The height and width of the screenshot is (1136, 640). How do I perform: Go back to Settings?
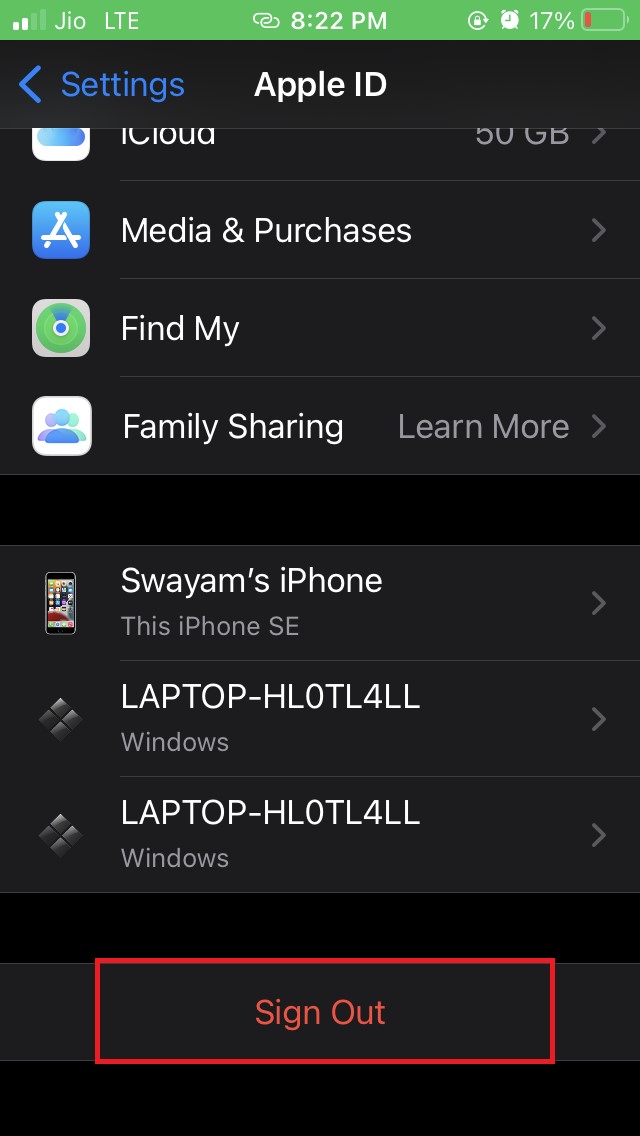pos(102,85)
